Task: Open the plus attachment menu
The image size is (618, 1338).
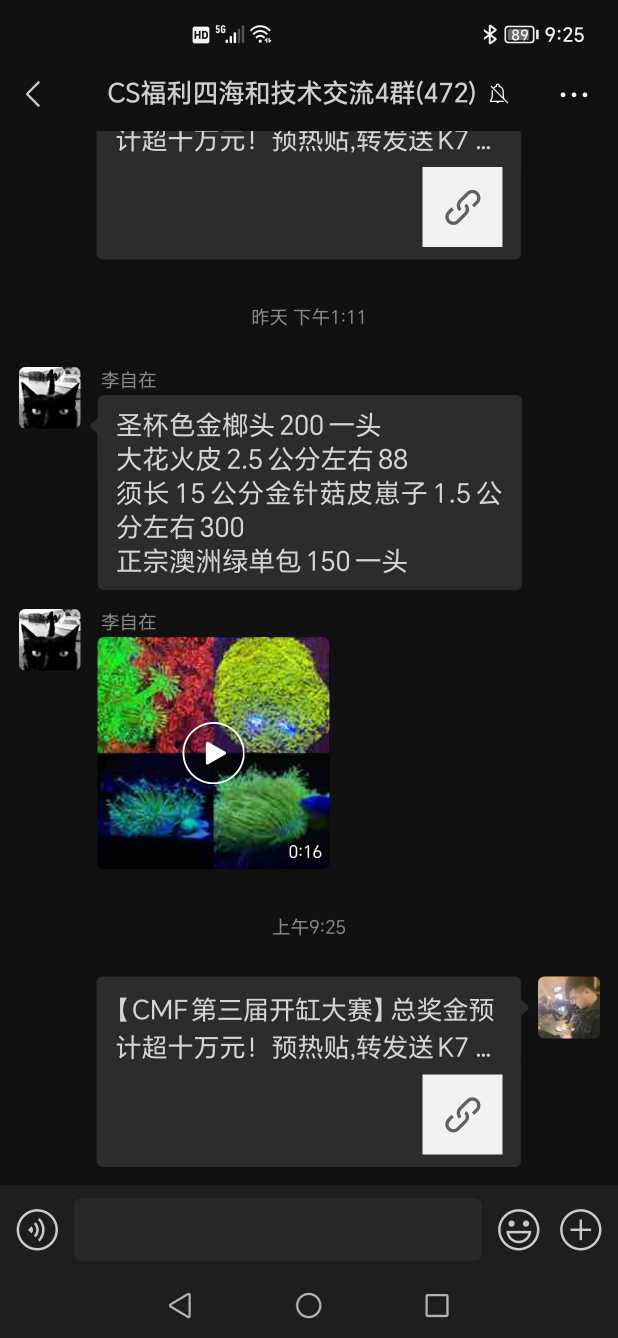Action: (x=580, y=1229)
